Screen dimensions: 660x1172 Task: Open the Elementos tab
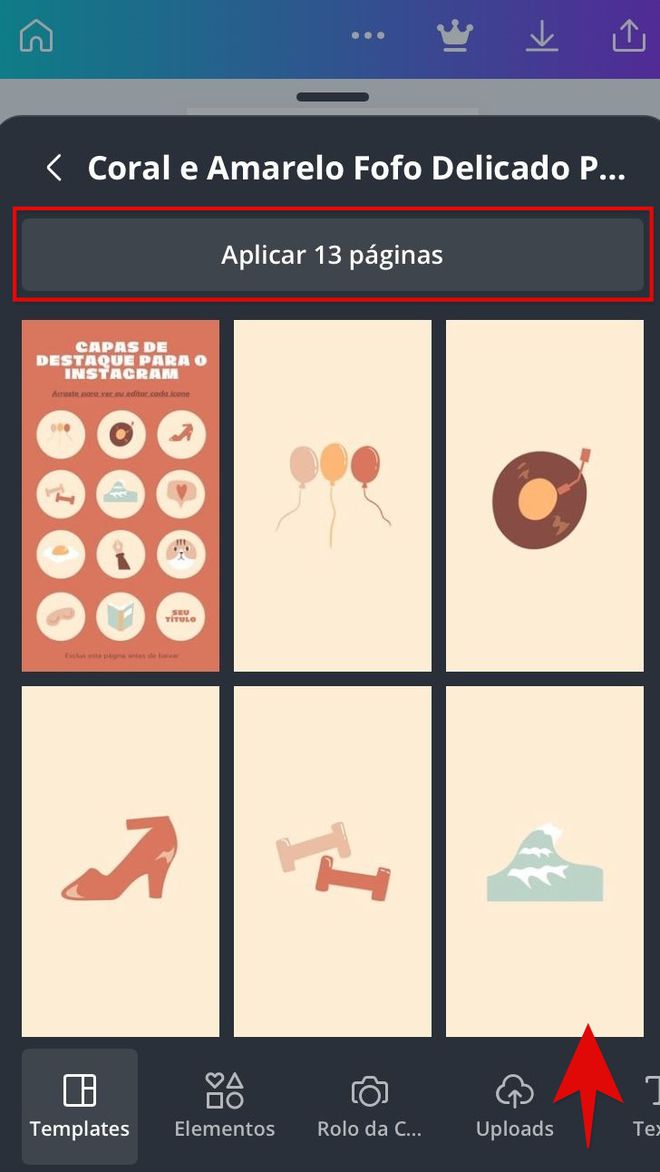(224, 1106)
